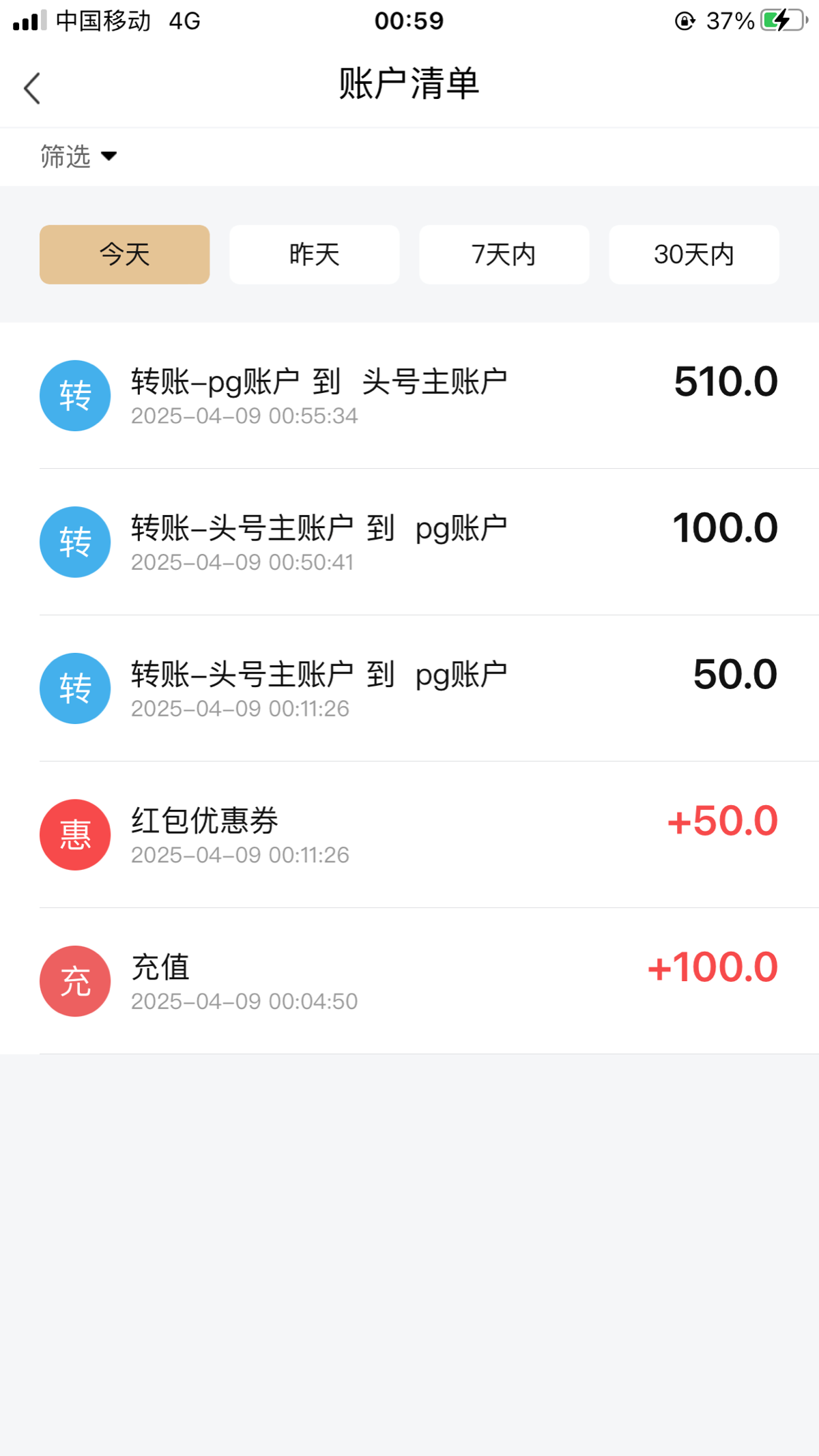Expand the 筛选 filter dropdown
Viewport: 819px width, 1456px height.
click(x=78, y=157)
